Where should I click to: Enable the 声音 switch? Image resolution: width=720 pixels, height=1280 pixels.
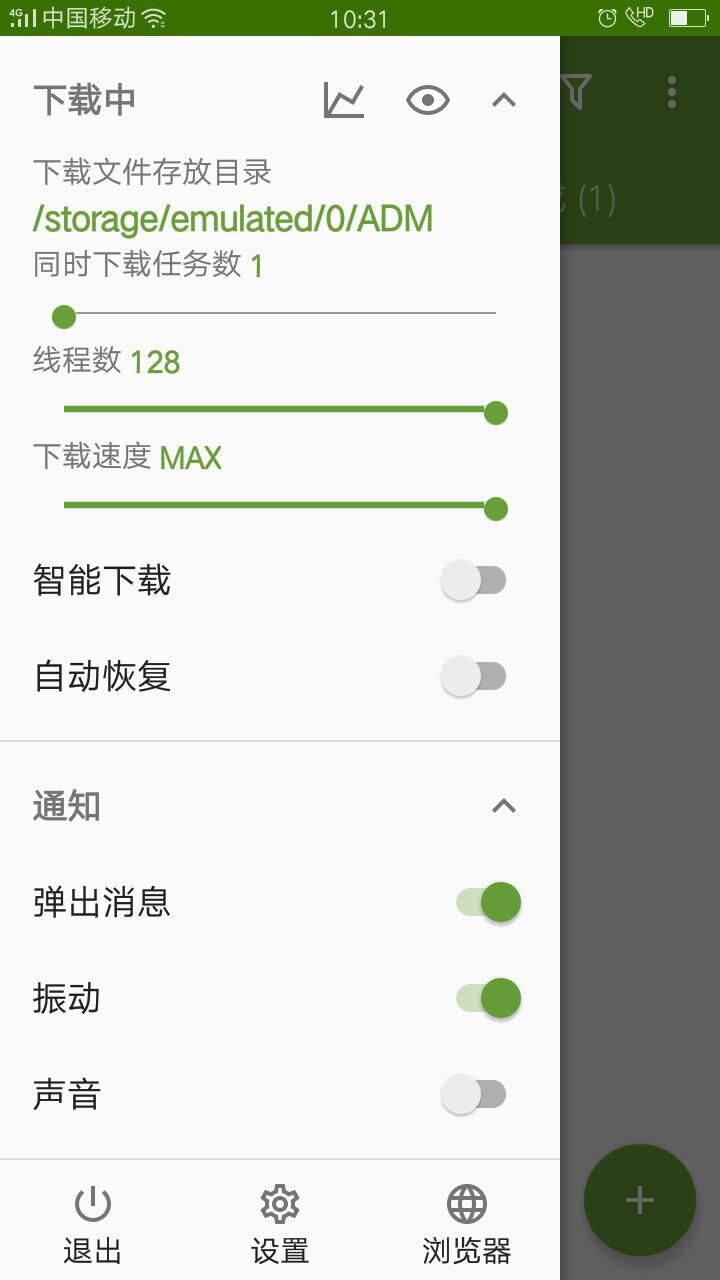tap(475, 1094)
